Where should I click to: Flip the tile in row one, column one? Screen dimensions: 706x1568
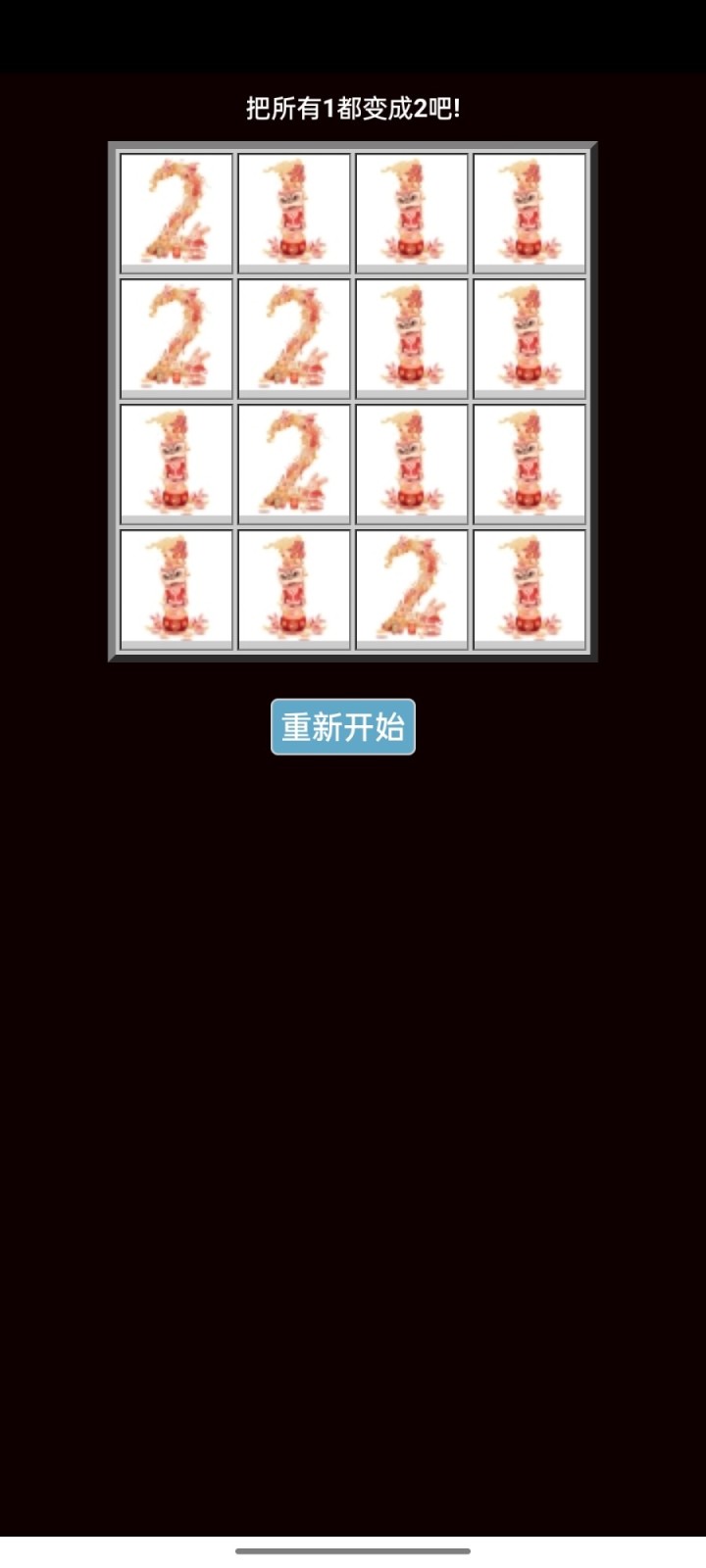point(176,213)
